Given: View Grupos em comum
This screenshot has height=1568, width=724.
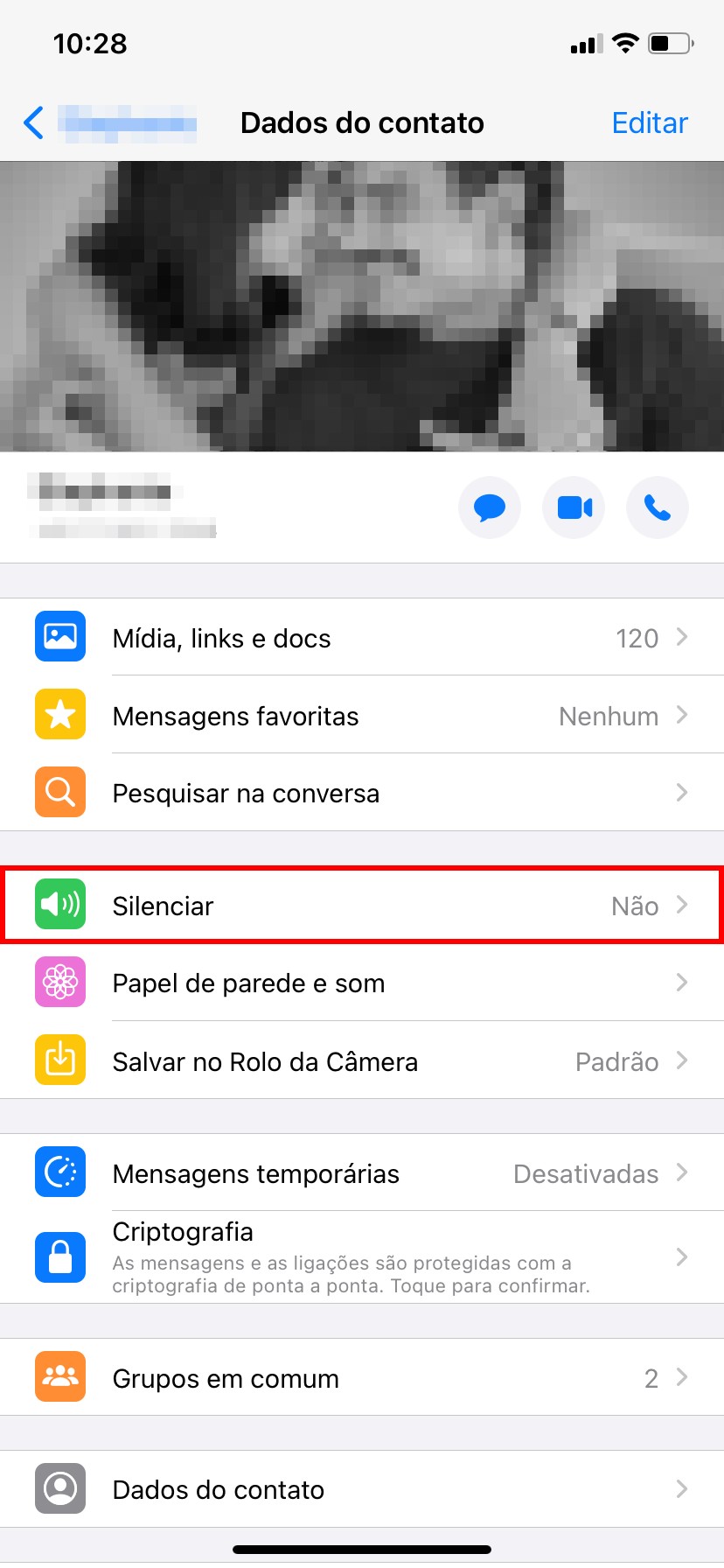Looking at the screenshot, I should [362, 1378].
